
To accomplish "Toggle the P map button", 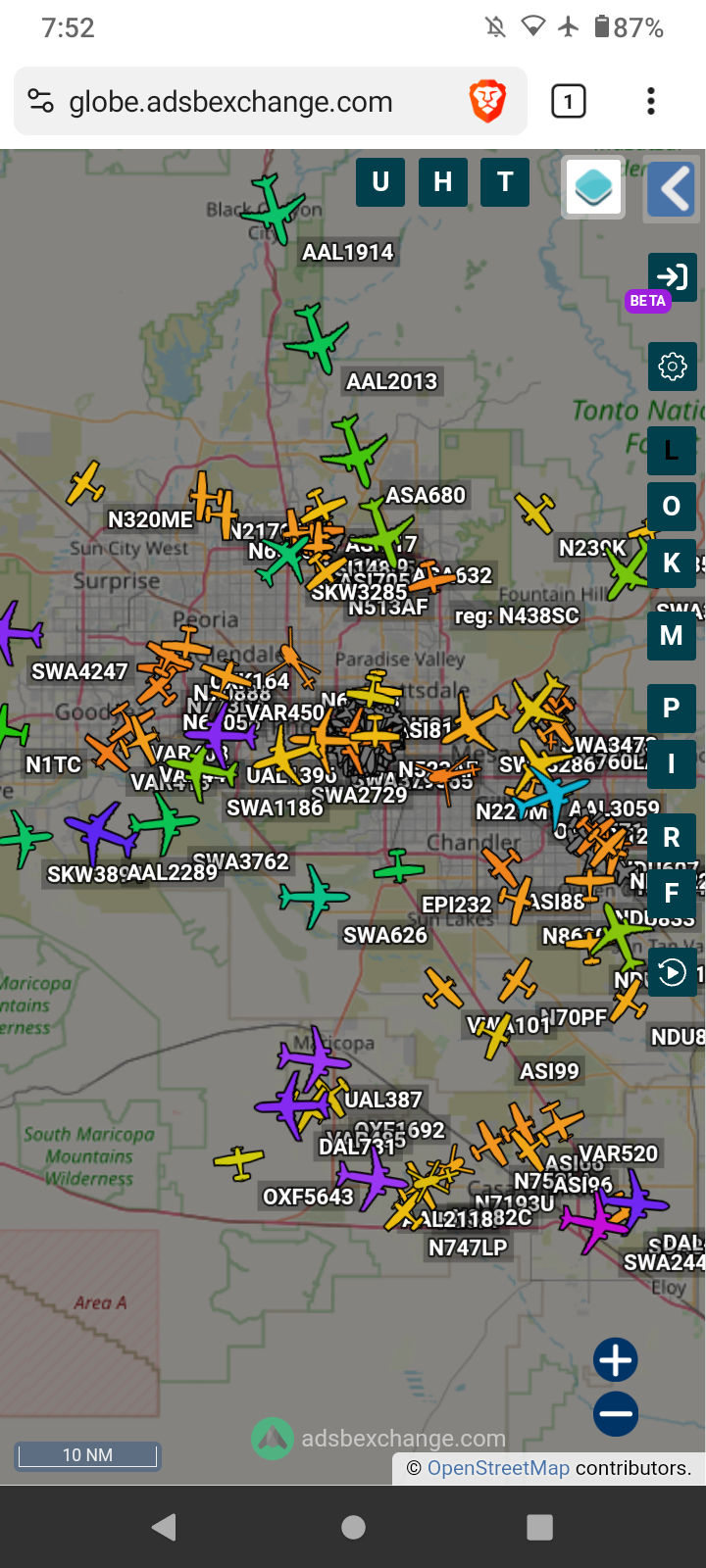I will click(672, 709).
